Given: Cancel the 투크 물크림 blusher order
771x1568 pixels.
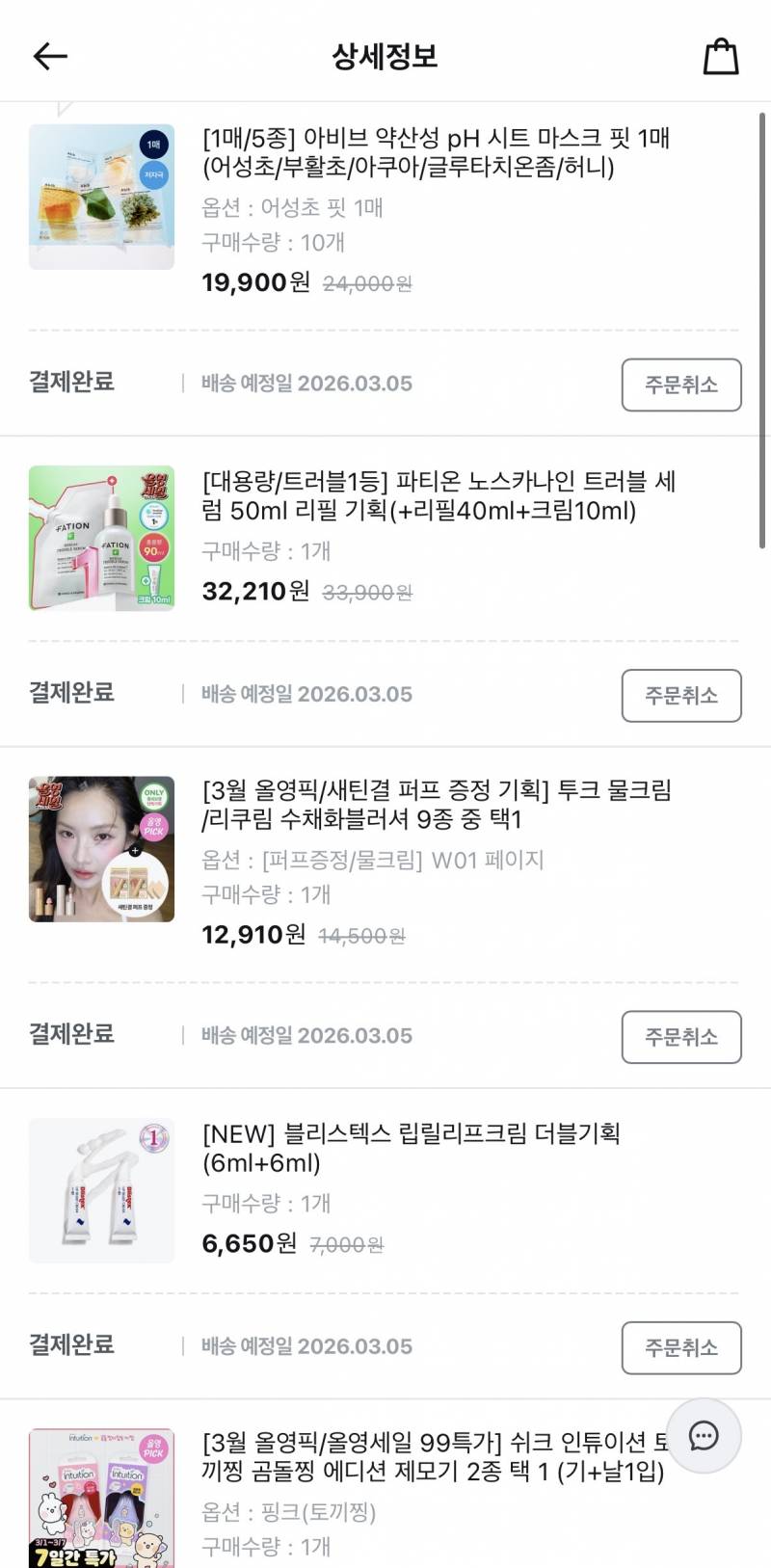Looking at the screenshot, I should tap(680, 1036).
